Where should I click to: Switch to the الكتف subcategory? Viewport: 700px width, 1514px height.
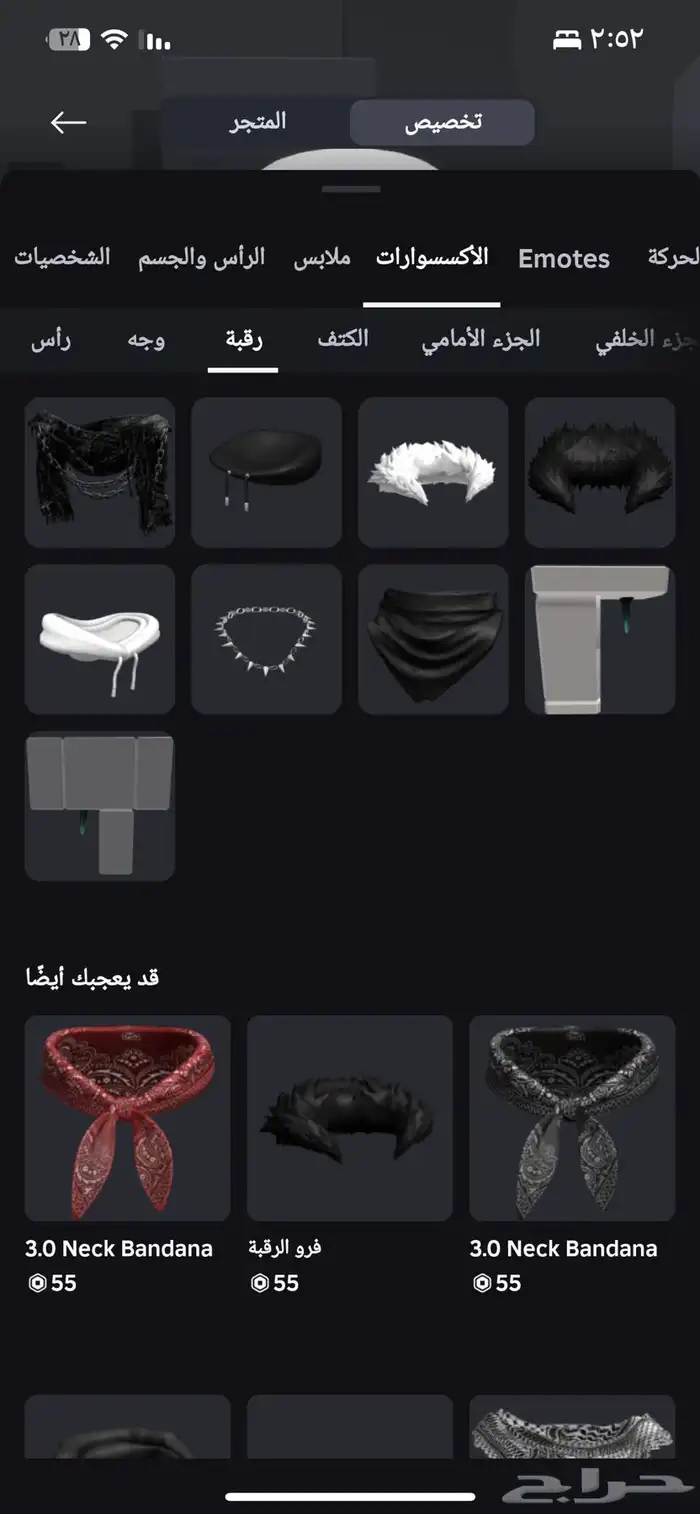click(343, 339)
